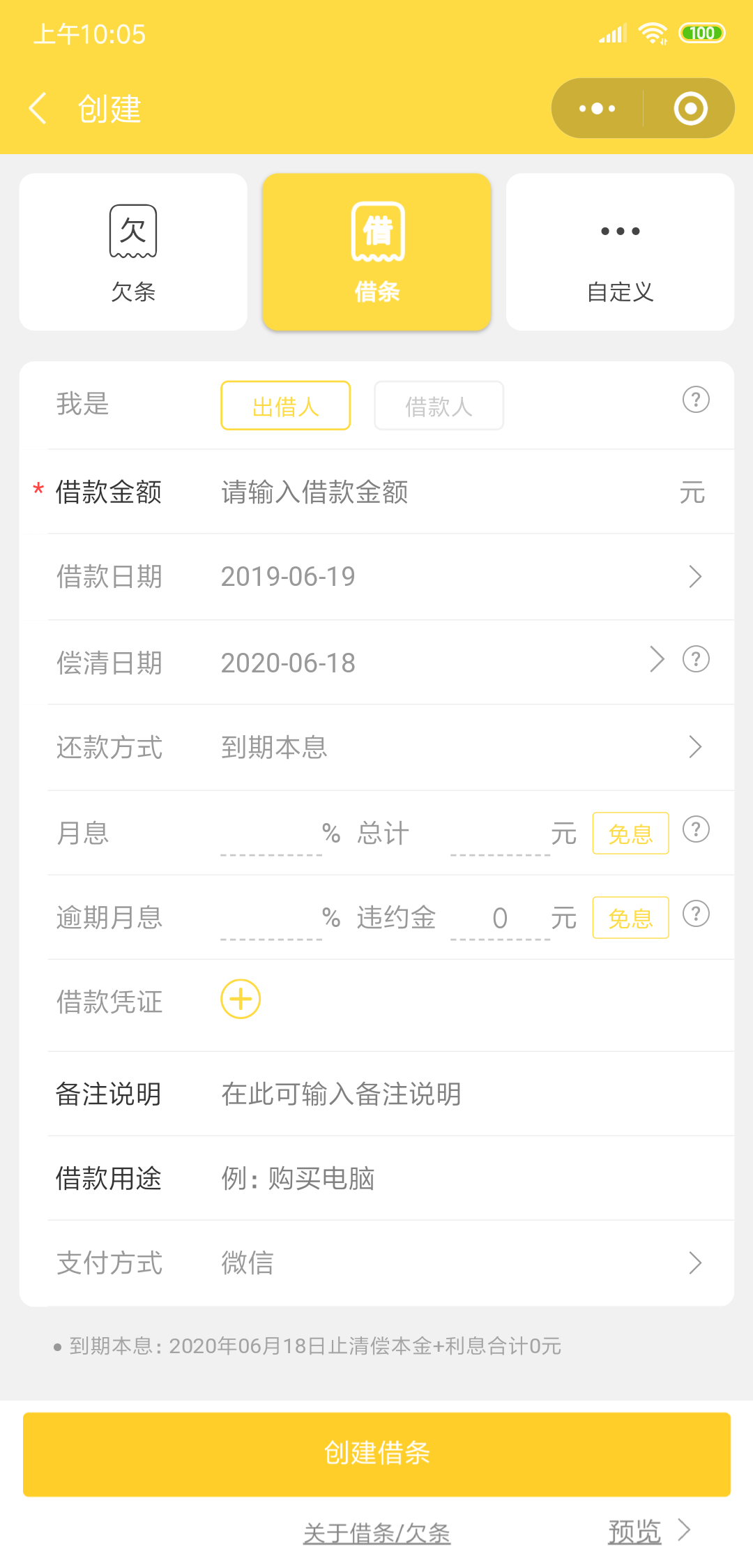
Task: Go back using the header arrow
Action: pyautogui.click(x=38, y=109)
